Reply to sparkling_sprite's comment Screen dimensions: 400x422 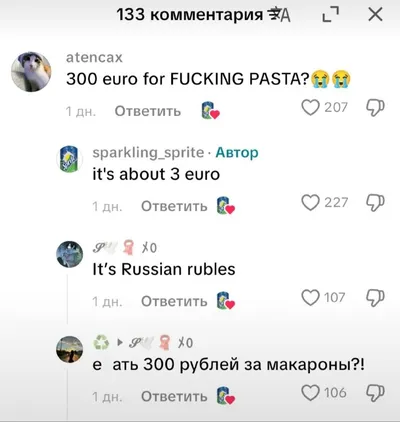coord(174,206)
